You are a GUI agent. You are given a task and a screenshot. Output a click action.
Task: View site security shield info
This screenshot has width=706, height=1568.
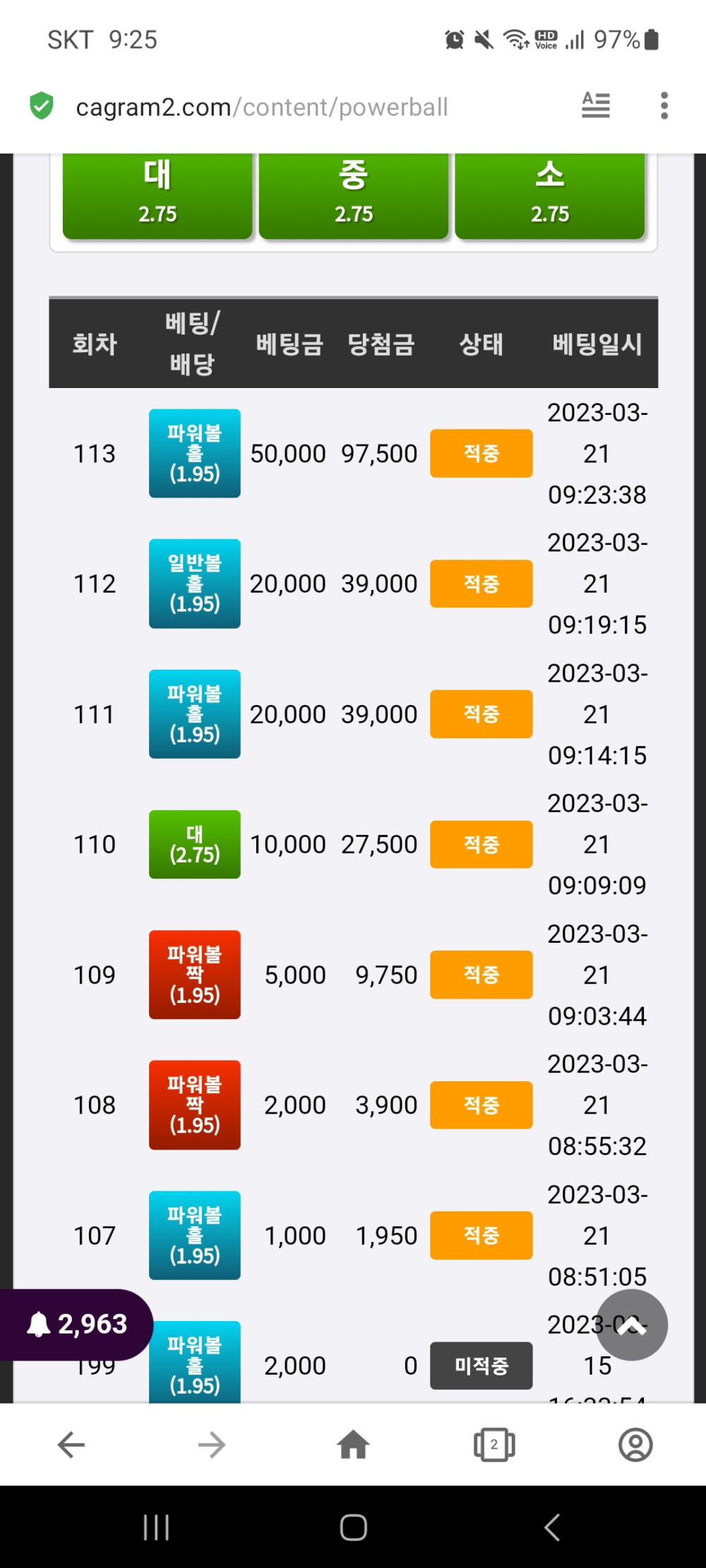click(x=42, y=106)
